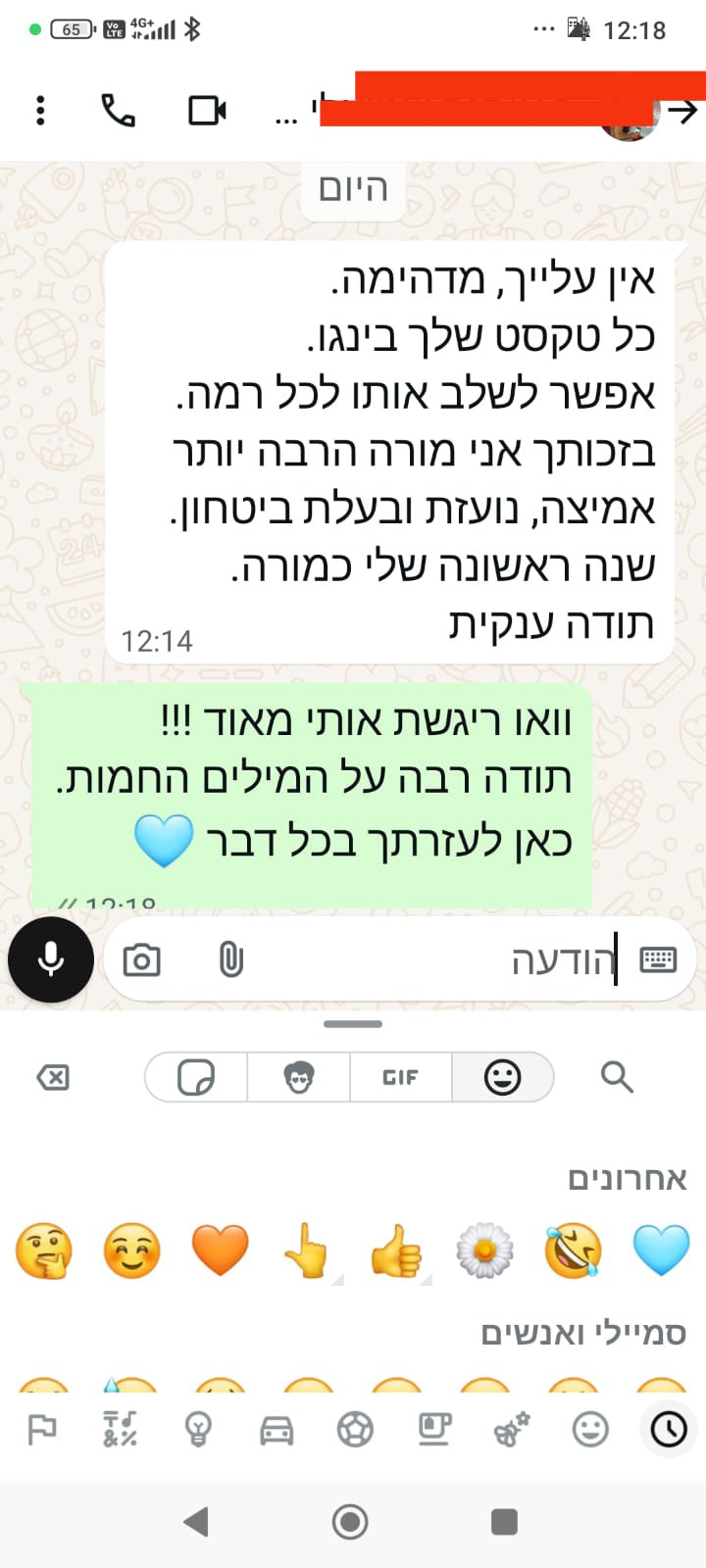Switch to the stickers tab
This screenshot has height=1568, width=706.
[x=196, y=1078]
